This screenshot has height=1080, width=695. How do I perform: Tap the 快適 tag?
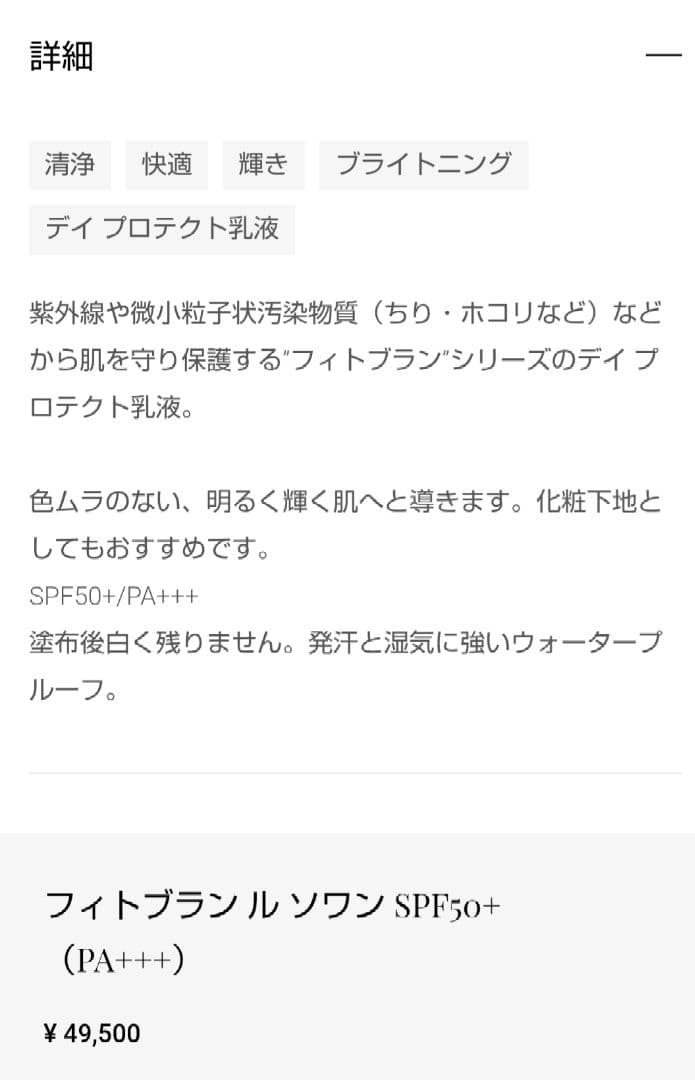tap(167, 165)
